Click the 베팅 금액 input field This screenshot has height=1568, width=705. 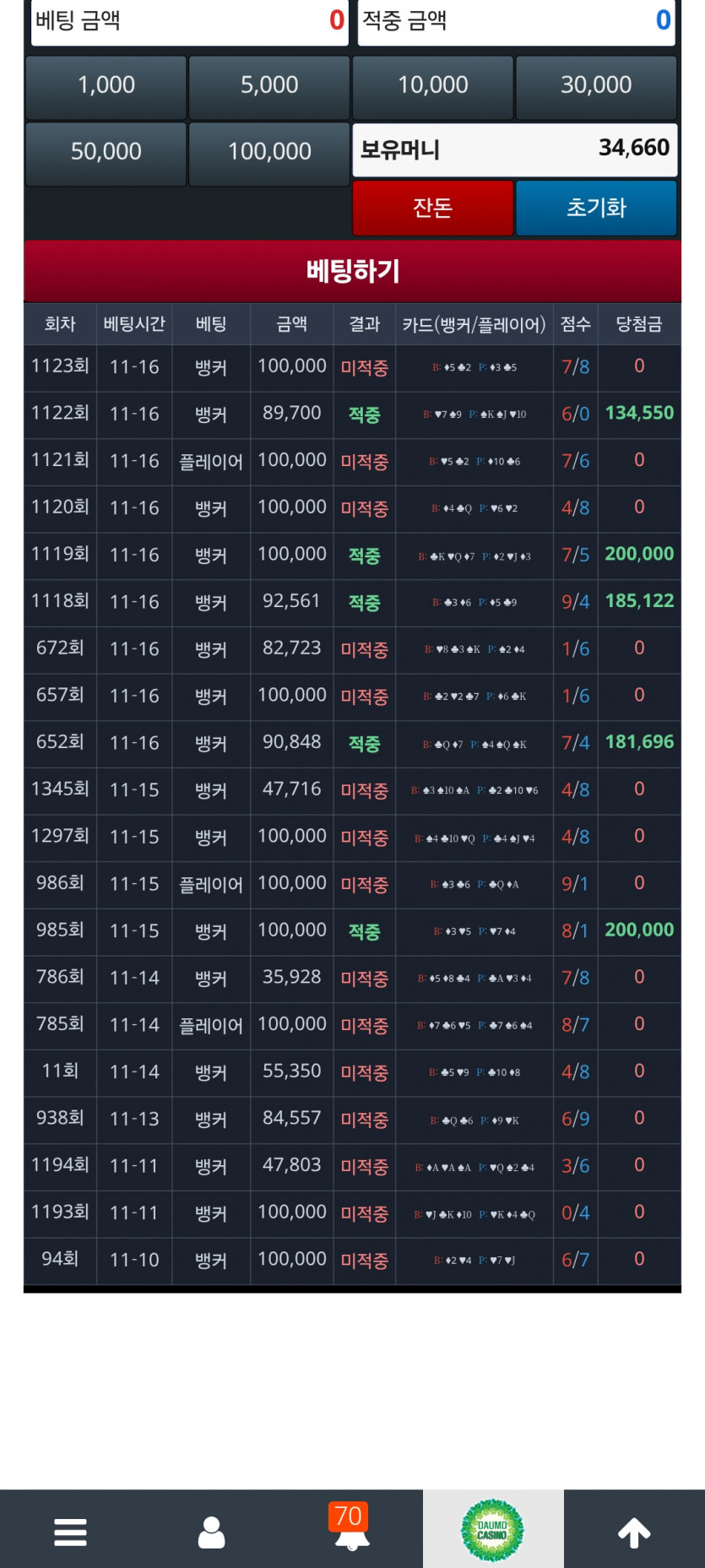189,23
